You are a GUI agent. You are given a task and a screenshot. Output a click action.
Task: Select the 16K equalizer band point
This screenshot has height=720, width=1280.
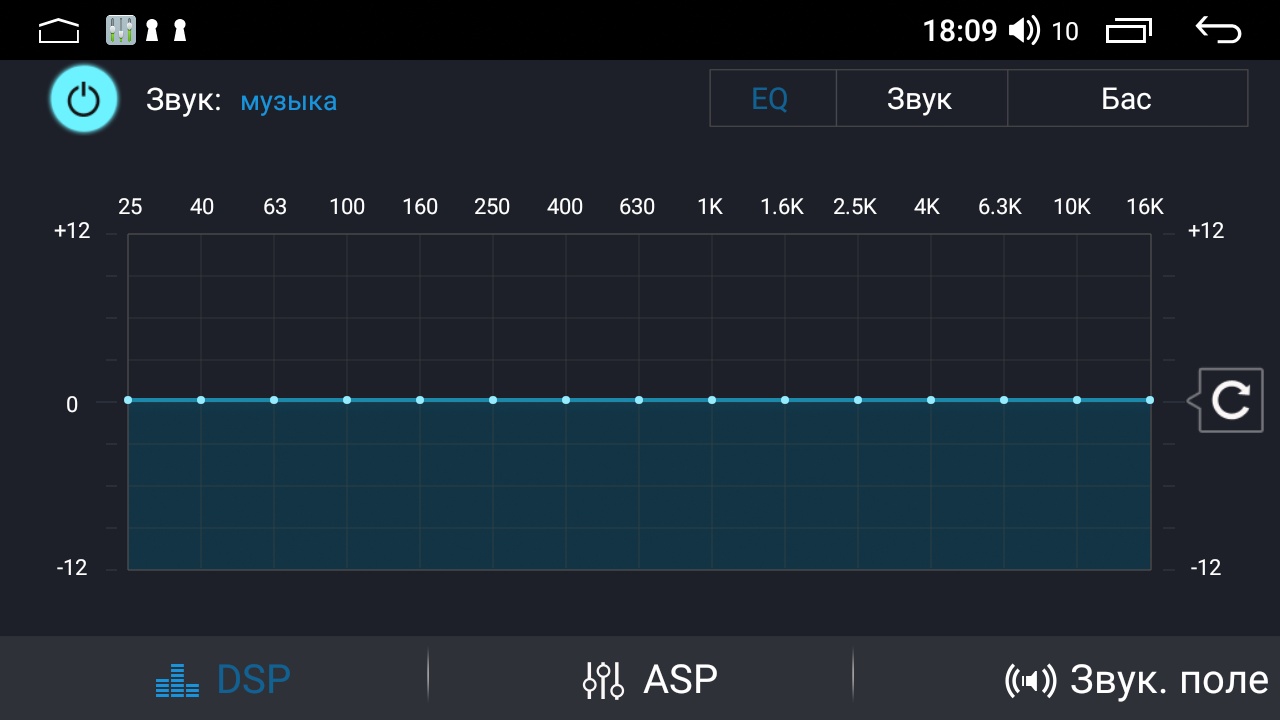1150,400
